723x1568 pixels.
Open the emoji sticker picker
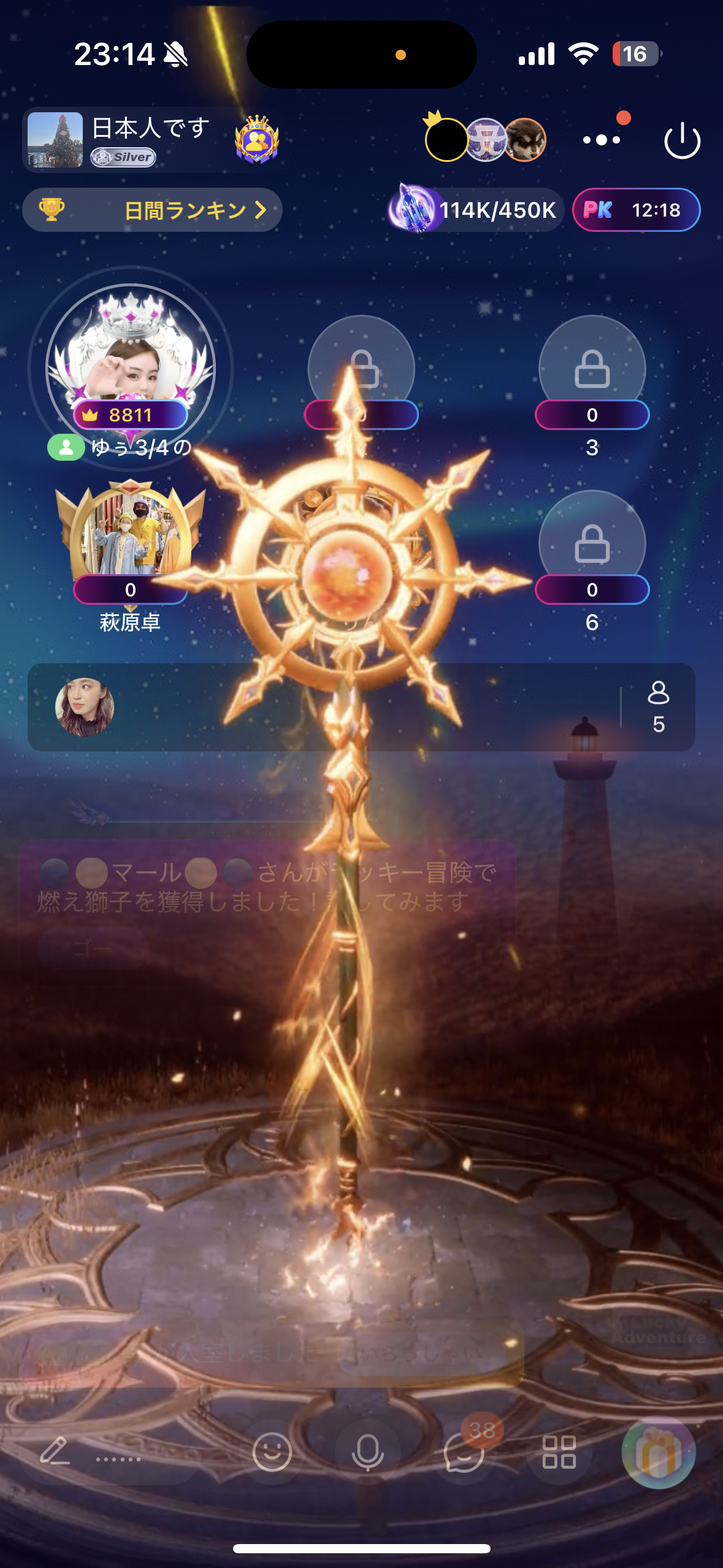point(272,1451)
